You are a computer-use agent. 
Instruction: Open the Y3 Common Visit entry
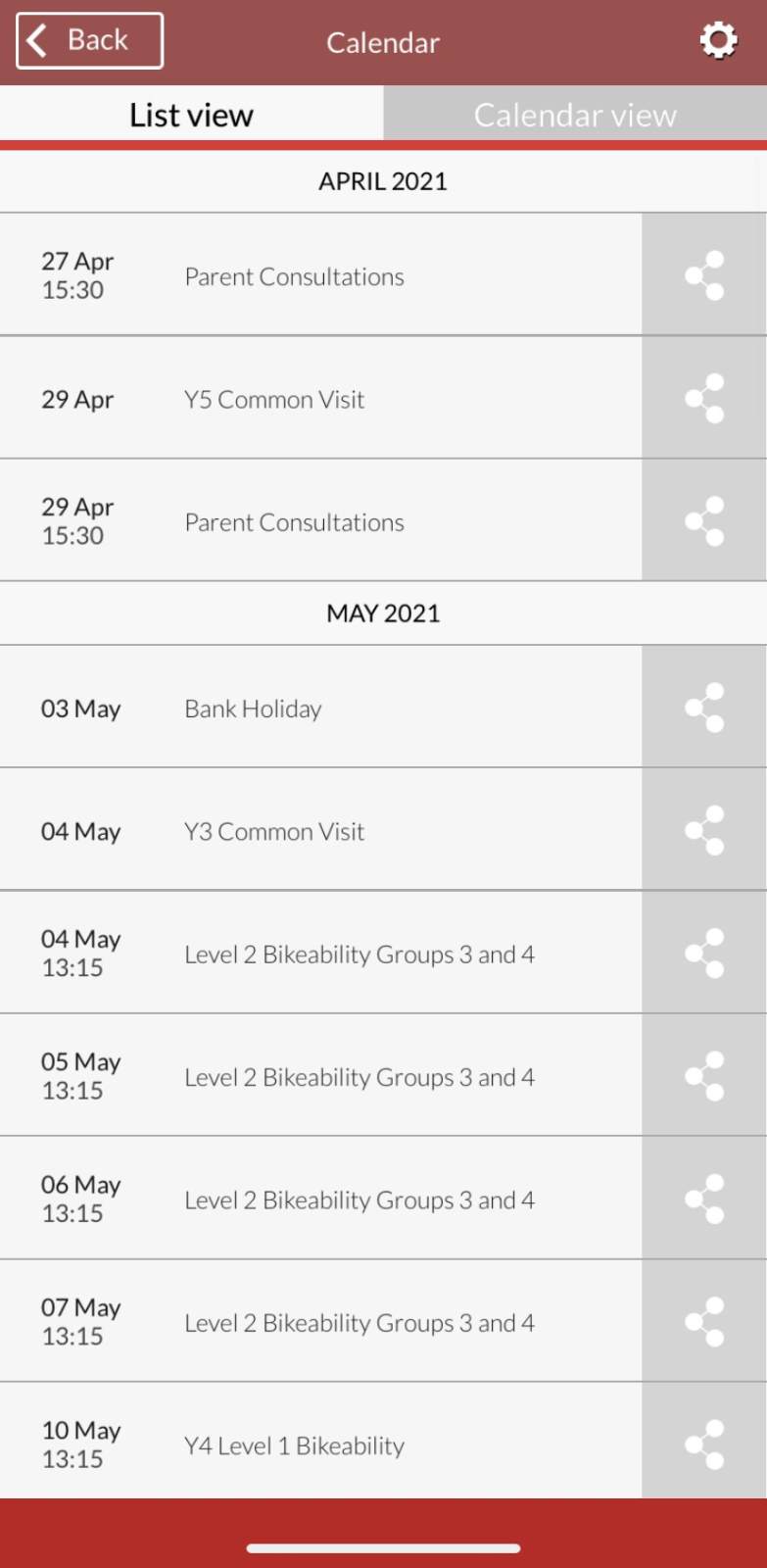pyautogui.click(x=321, y=830)
